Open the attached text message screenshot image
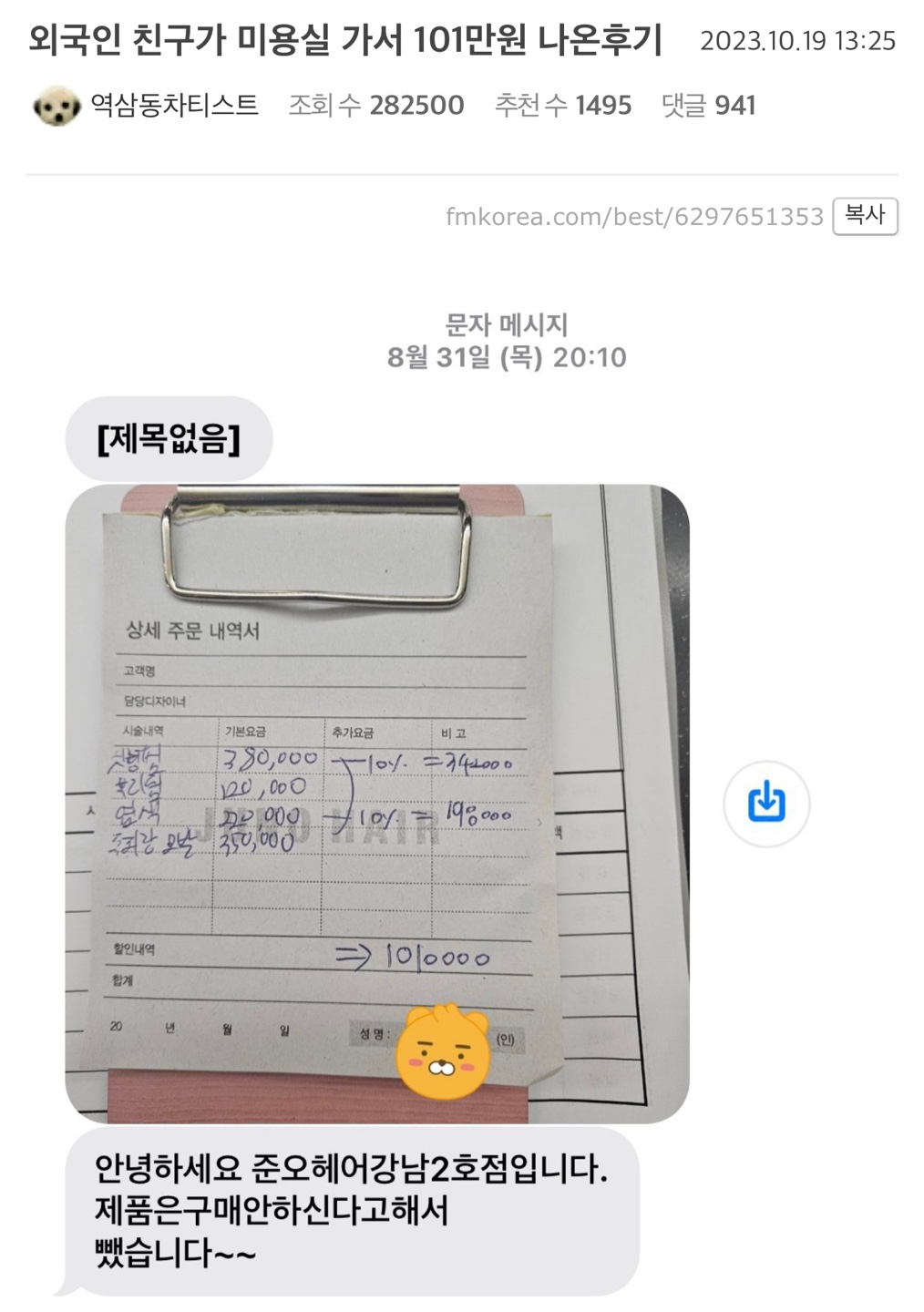 [377, 802]
